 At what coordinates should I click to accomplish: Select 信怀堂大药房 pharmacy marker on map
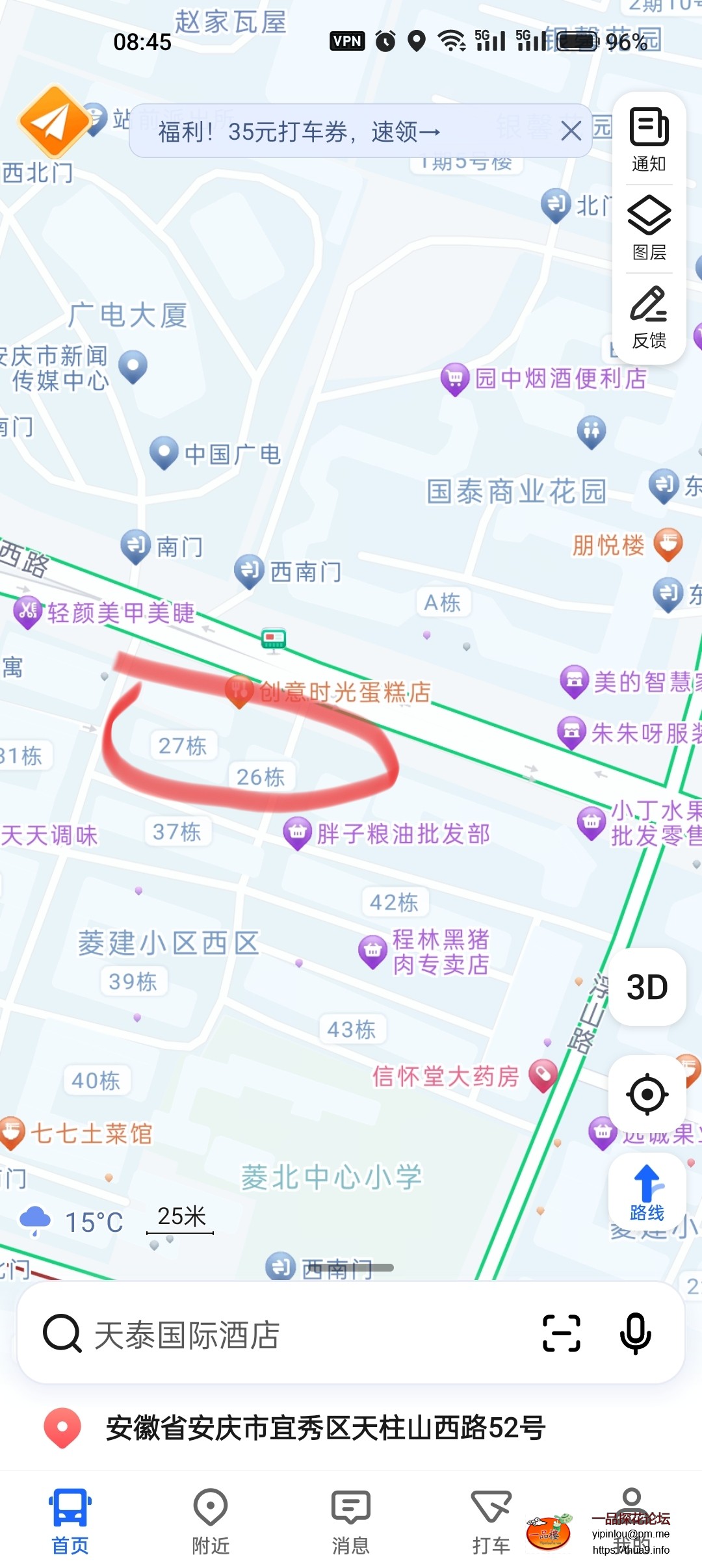click(x=543, y=1075)
